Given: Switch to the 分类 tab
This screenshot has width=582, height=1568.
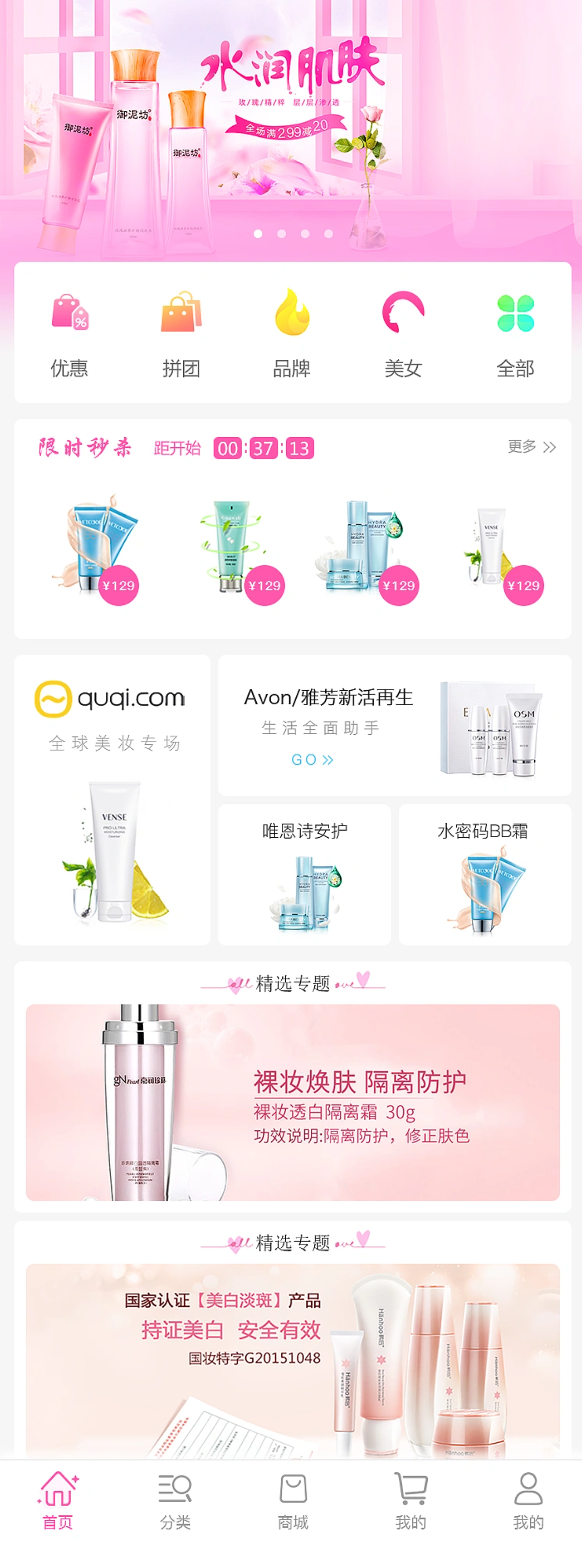Looking at the screenshot, I should (x=175, y=1500).
